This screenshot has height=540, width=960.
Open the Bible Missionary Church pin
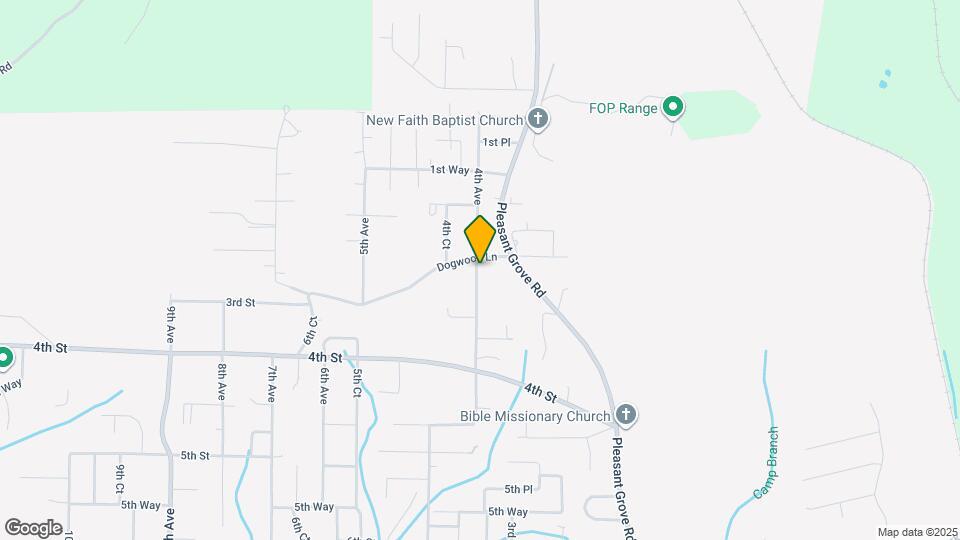[x=625, y=415]
